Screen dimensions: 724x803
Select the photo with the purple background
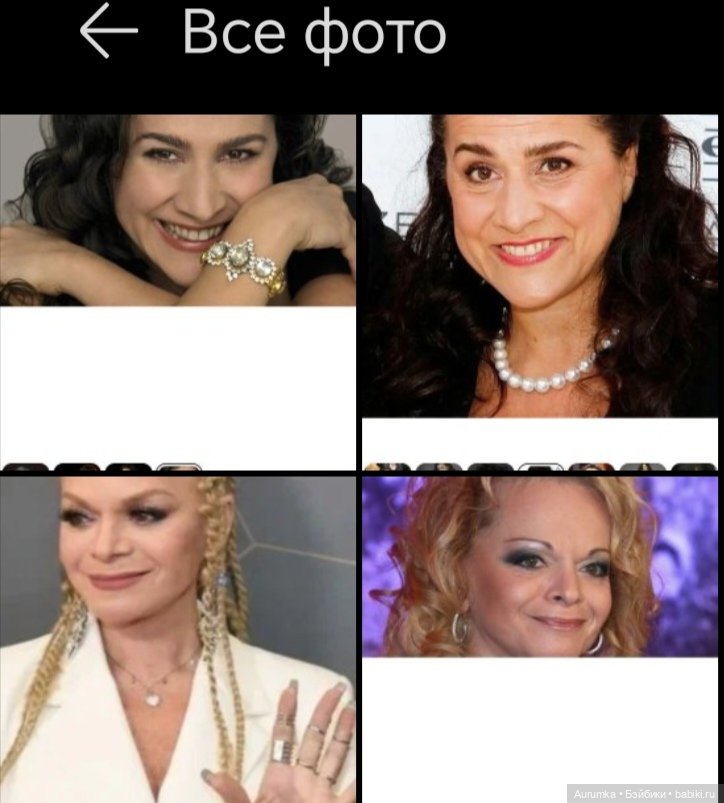coord(540,567)
